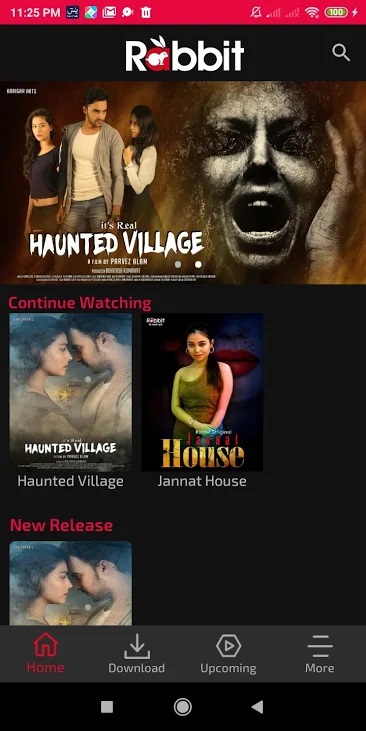Switch to the Upcoming tab
The height and width of the screenshot is (731, 366).
point(228,654)
